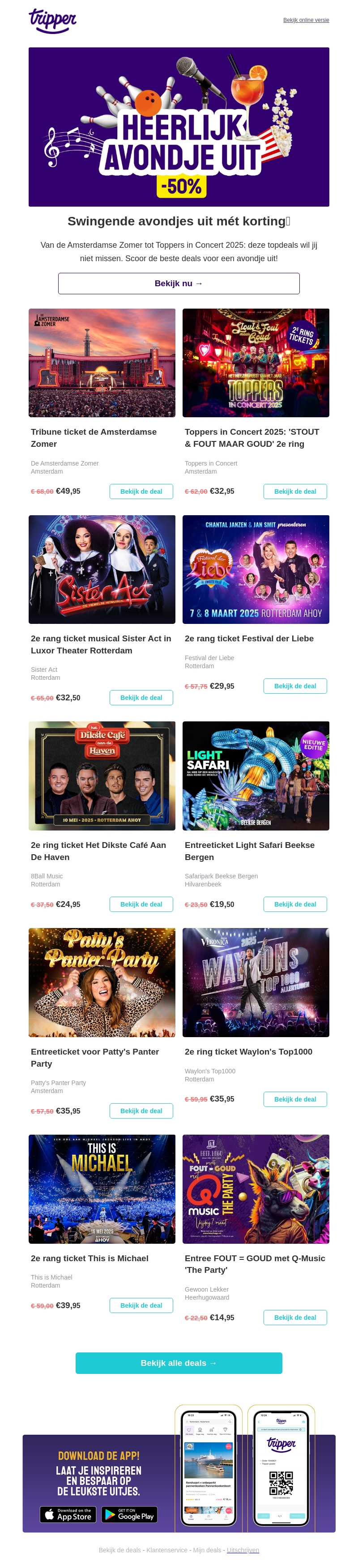This screenshot has height=1568, width=358.
Task: Open the Light Safari Beekse Bergen deal button
Action: pyautogui.click(x=295, y=904)
